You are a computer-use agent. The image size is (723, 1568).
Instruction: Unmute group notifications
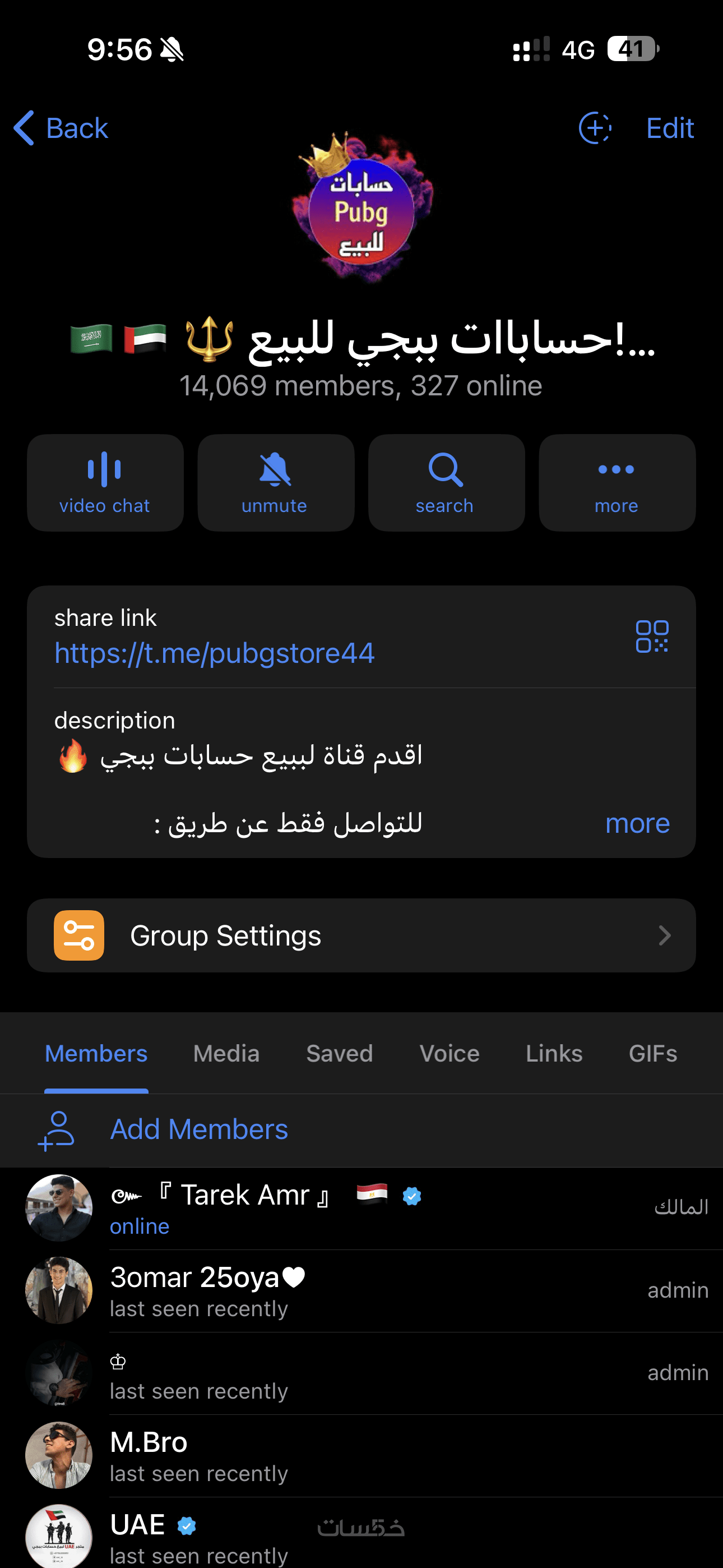[275, 483]
